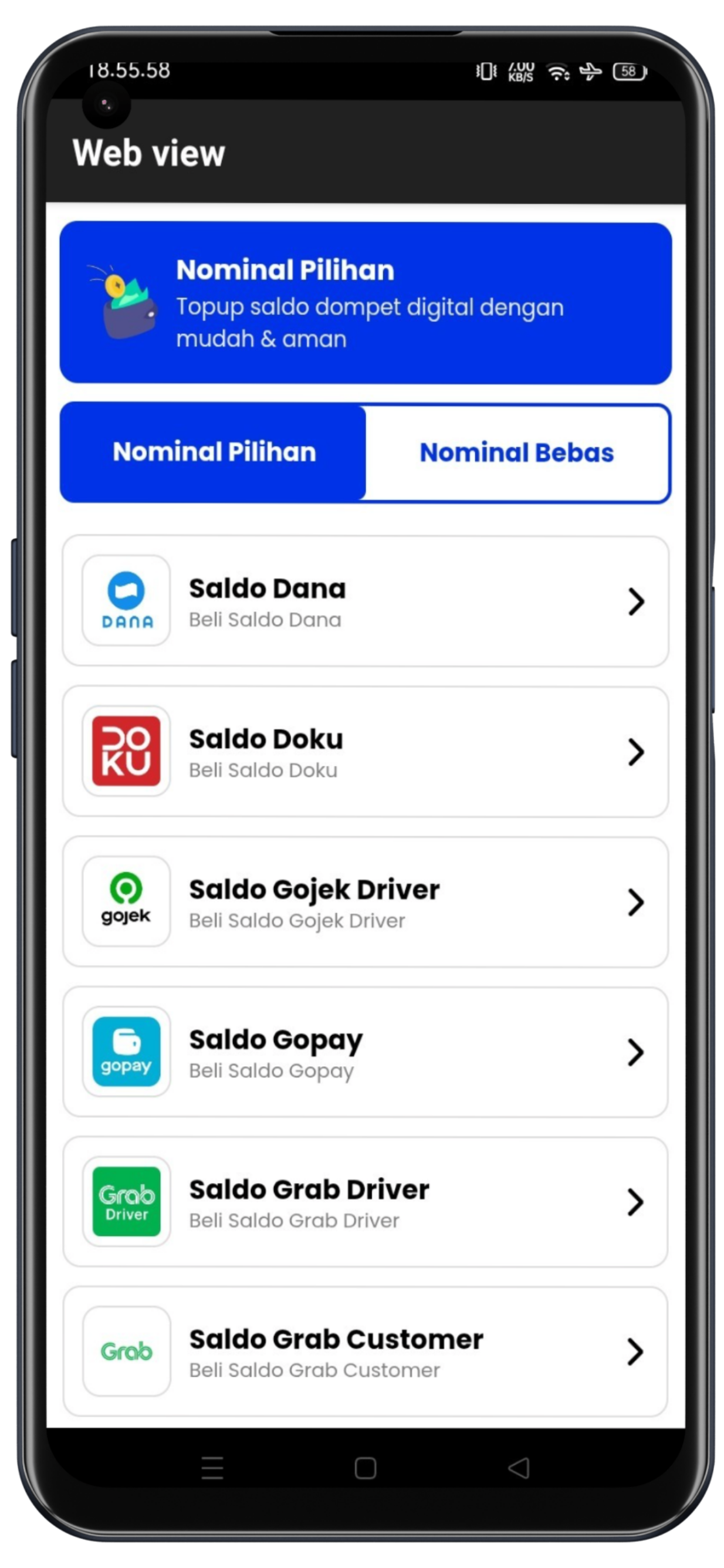Image resolution: width=724 pixels, height=1568 pixels.
Task: Select Saldo Grab Driver
Action: (365, 1202)
